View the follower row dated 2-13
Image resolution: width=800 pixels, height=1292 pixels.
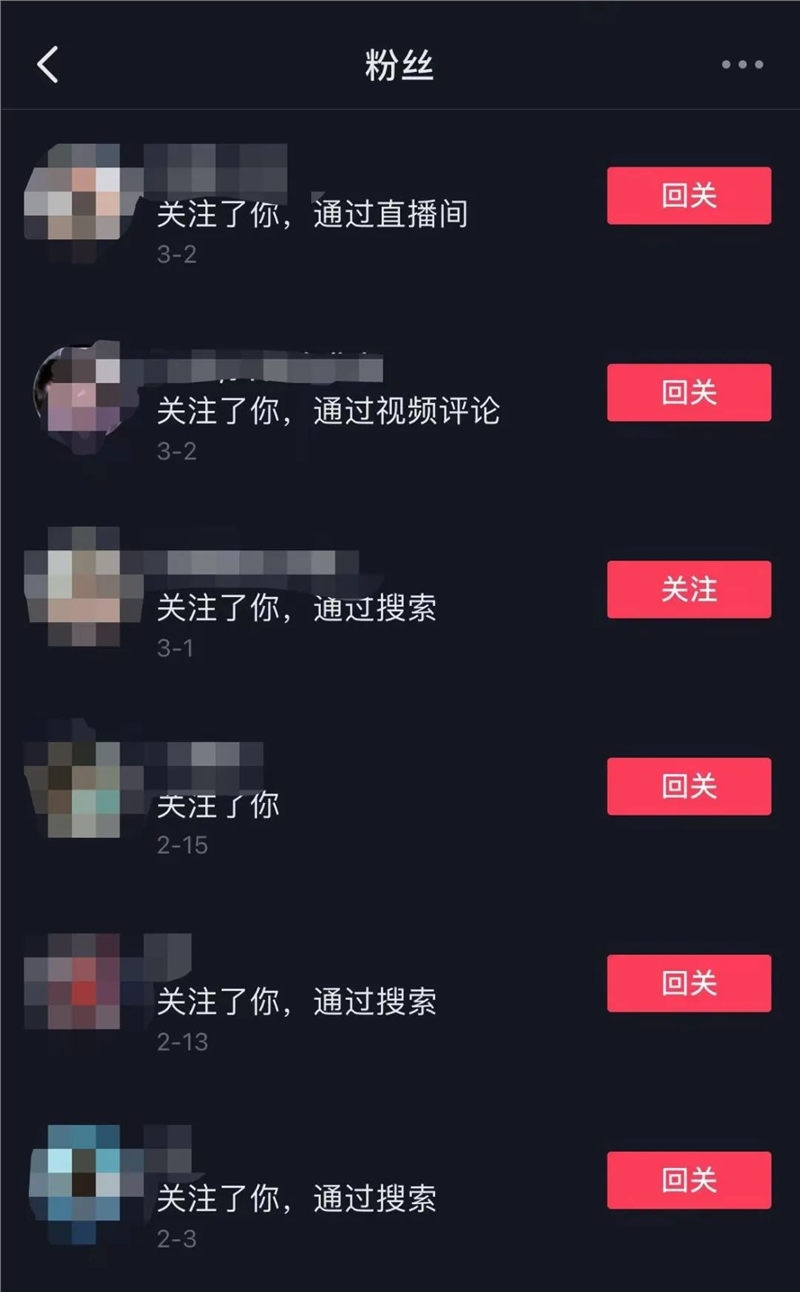[x=296, y=1002]
